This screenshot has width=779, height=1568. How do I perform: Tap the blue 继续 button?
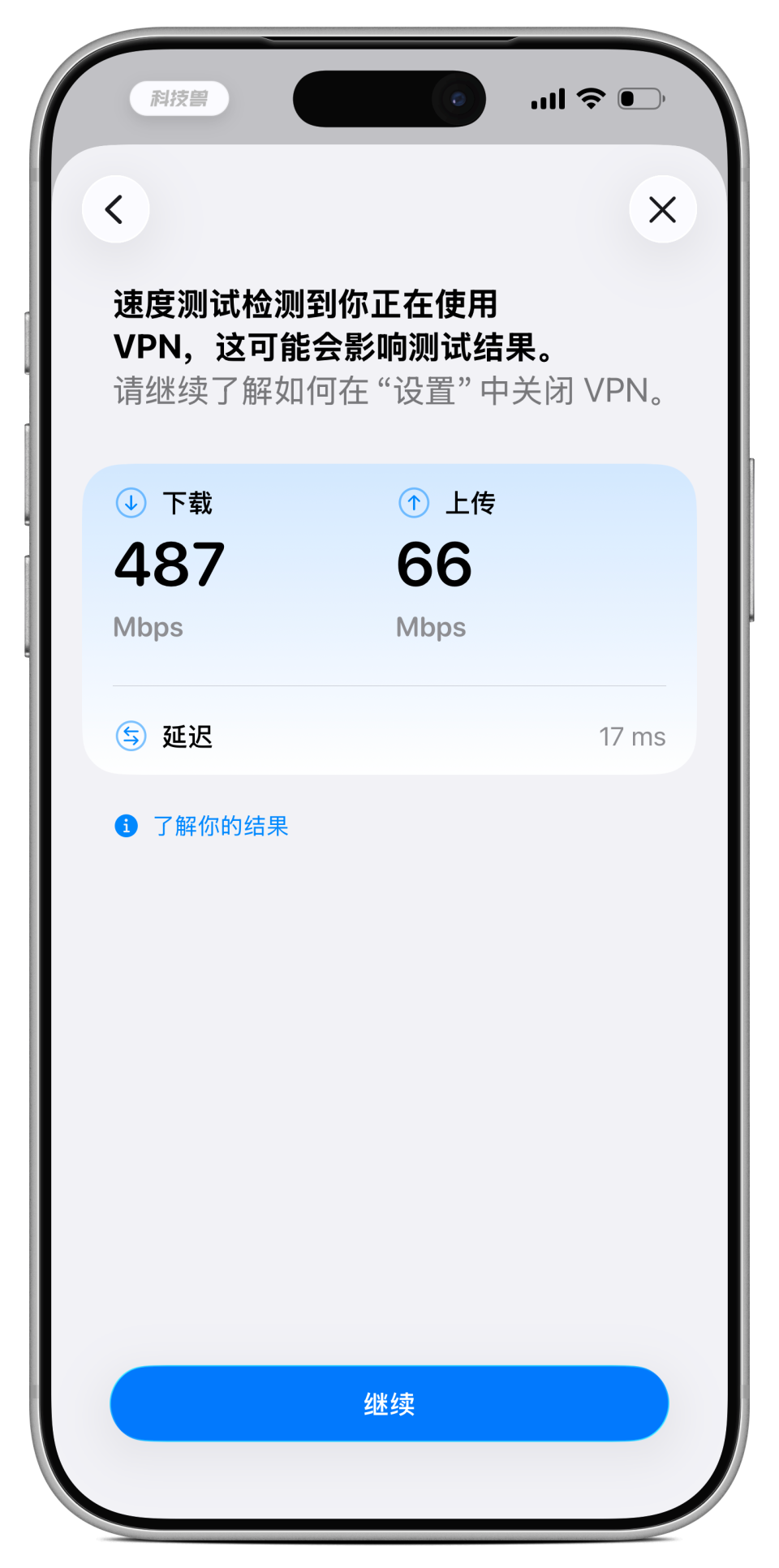tap(389, 1403)
